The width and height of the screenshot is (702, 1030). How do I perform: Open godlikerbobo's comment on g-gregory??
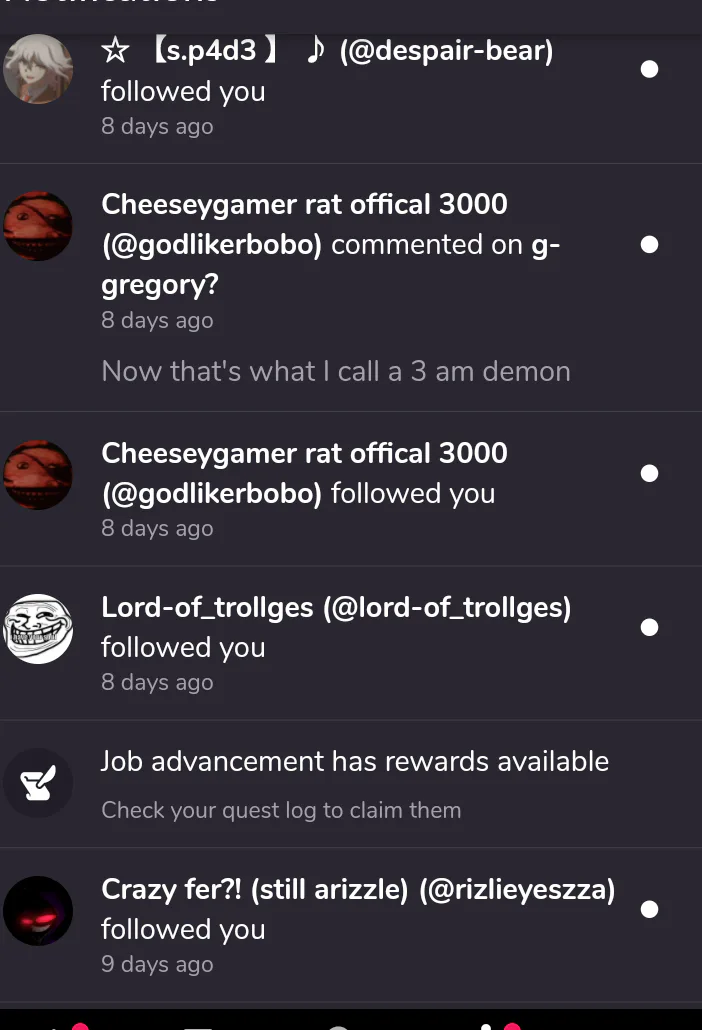pyautogui.click(x=330, y=285)
